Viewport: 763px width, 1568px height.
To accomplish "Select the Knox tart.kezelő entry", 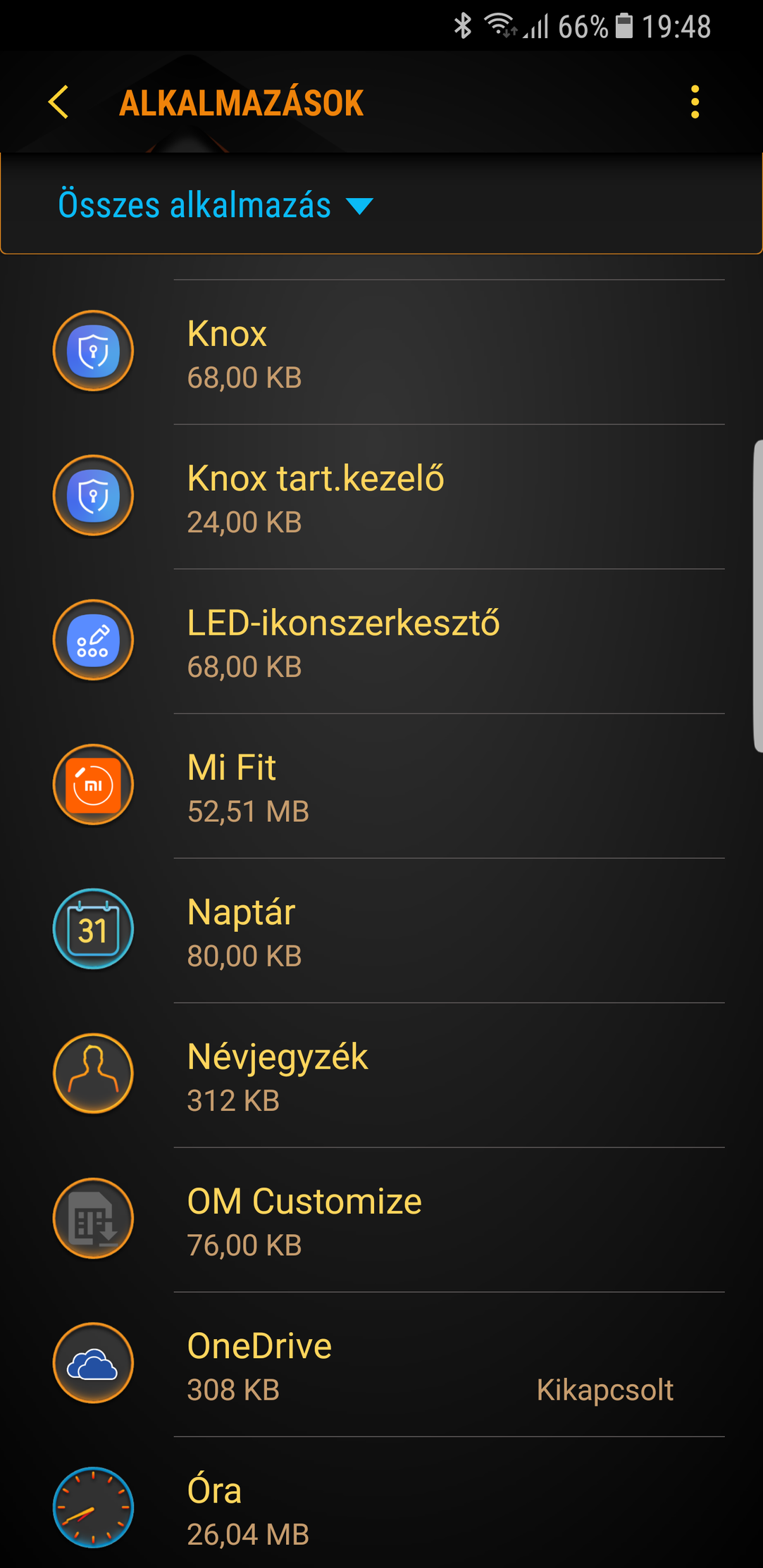I will tap(380, 497).
